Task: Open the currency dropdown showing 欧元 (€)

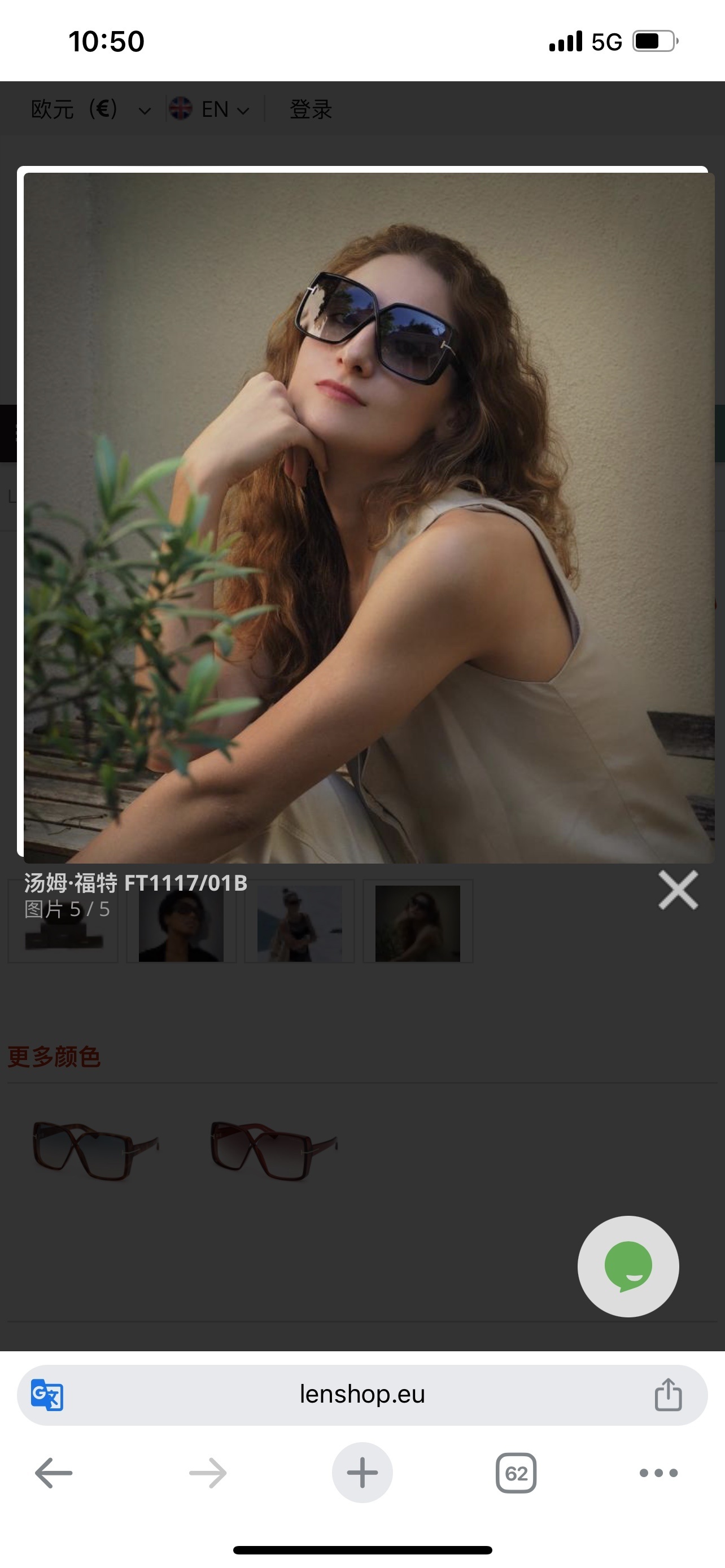Action: point(90,110)
